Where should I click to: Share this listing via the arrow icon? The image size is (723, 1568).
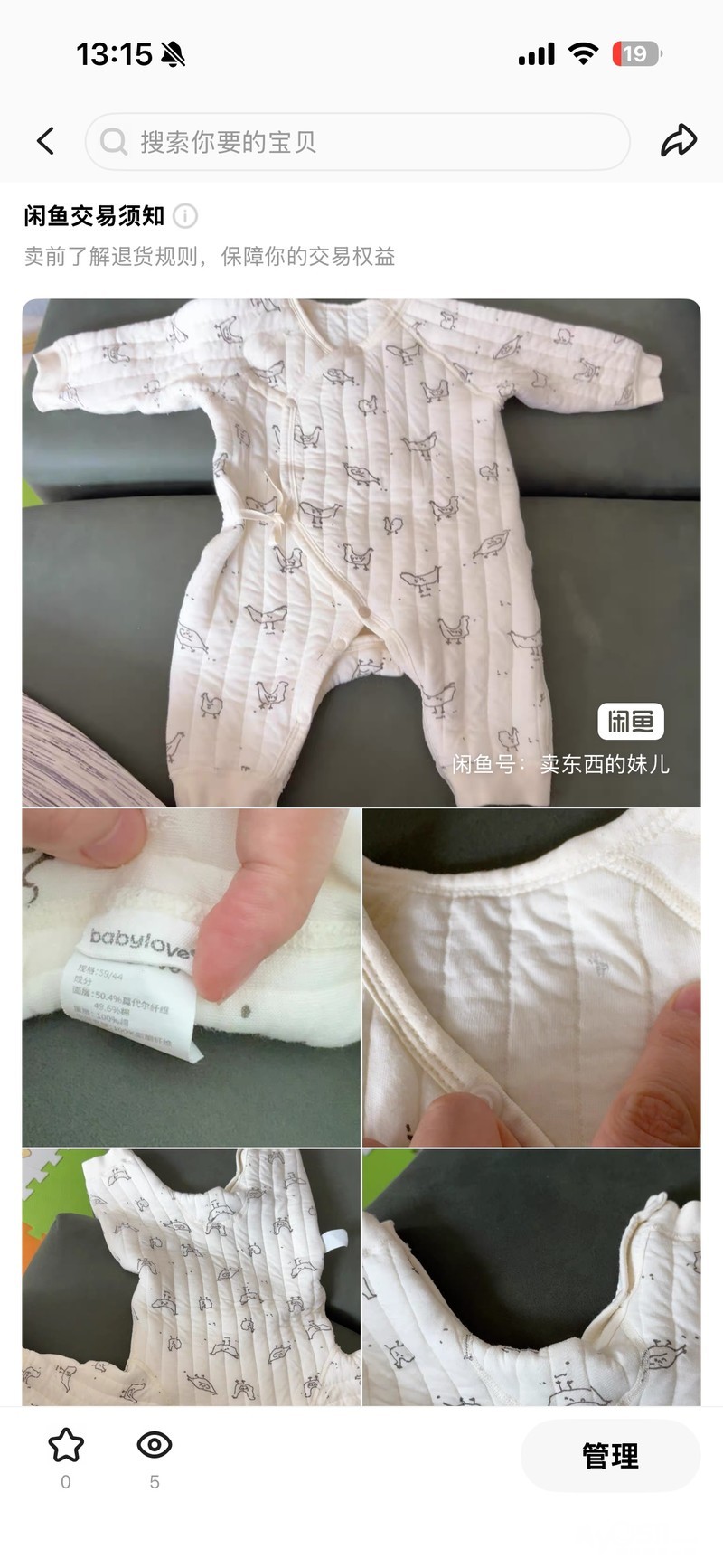tap(678, 140)
